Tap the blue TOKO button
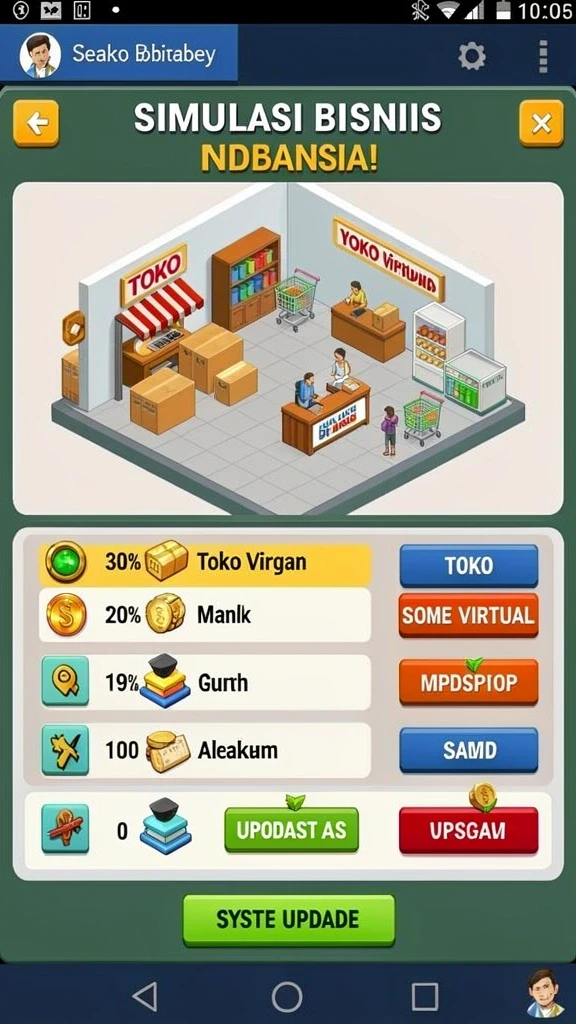This screenshot has width=576, height=1024. tap(469, 566)
